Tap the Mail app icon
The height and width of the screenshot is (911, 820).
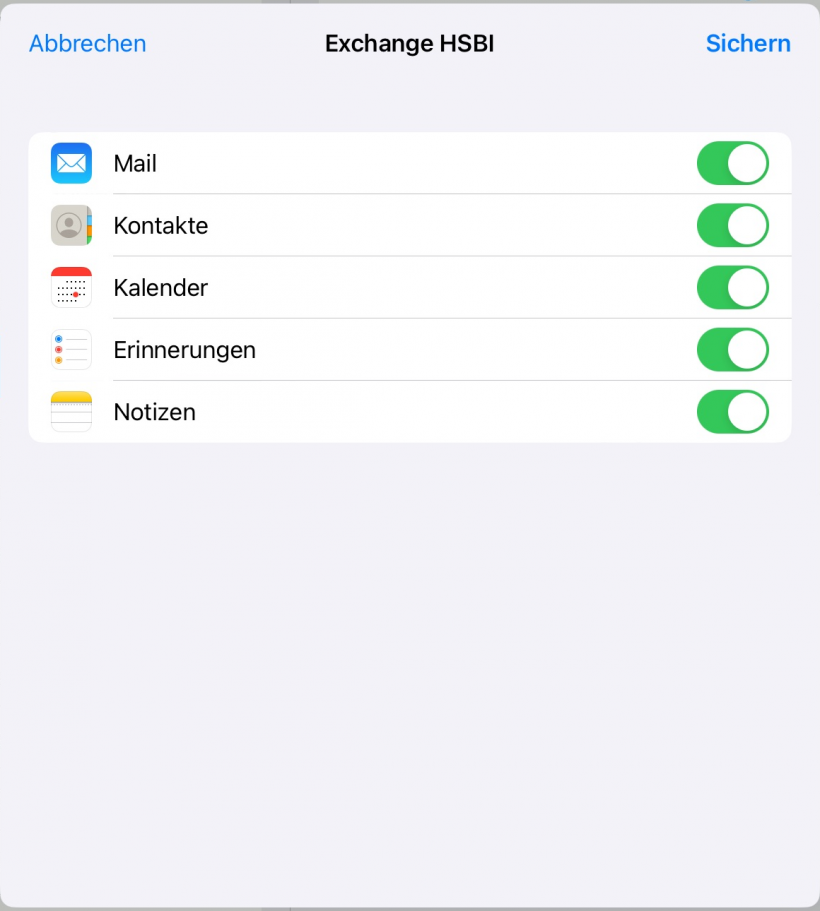tap(71, 163)
